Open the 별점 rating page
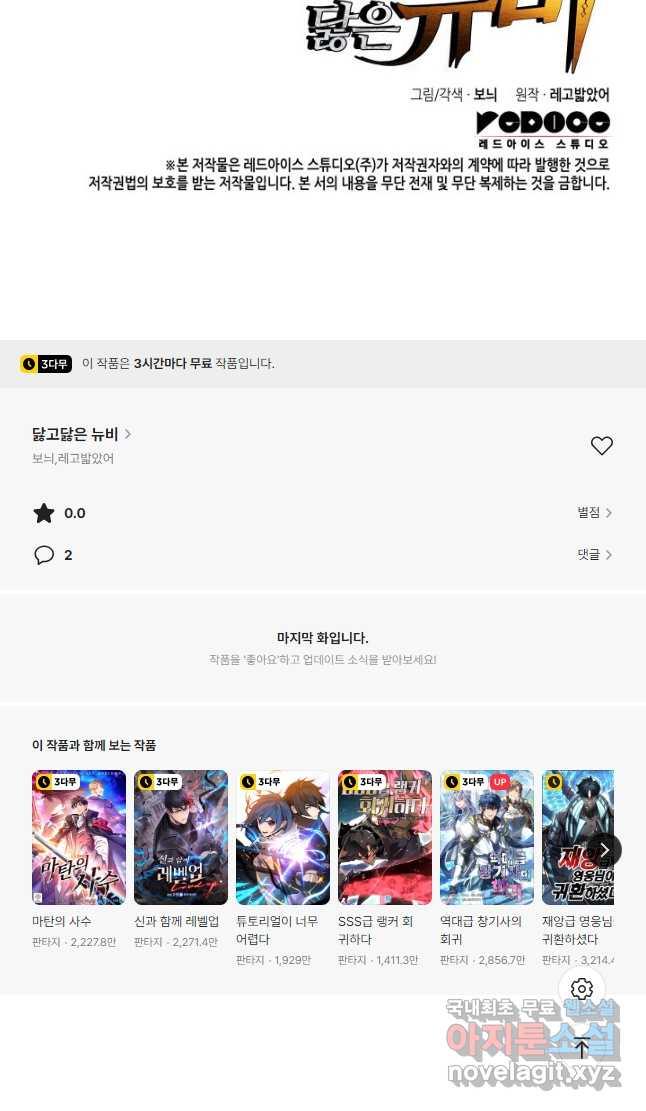Viewport: 646px width, 1111px height. pos(594,513)
